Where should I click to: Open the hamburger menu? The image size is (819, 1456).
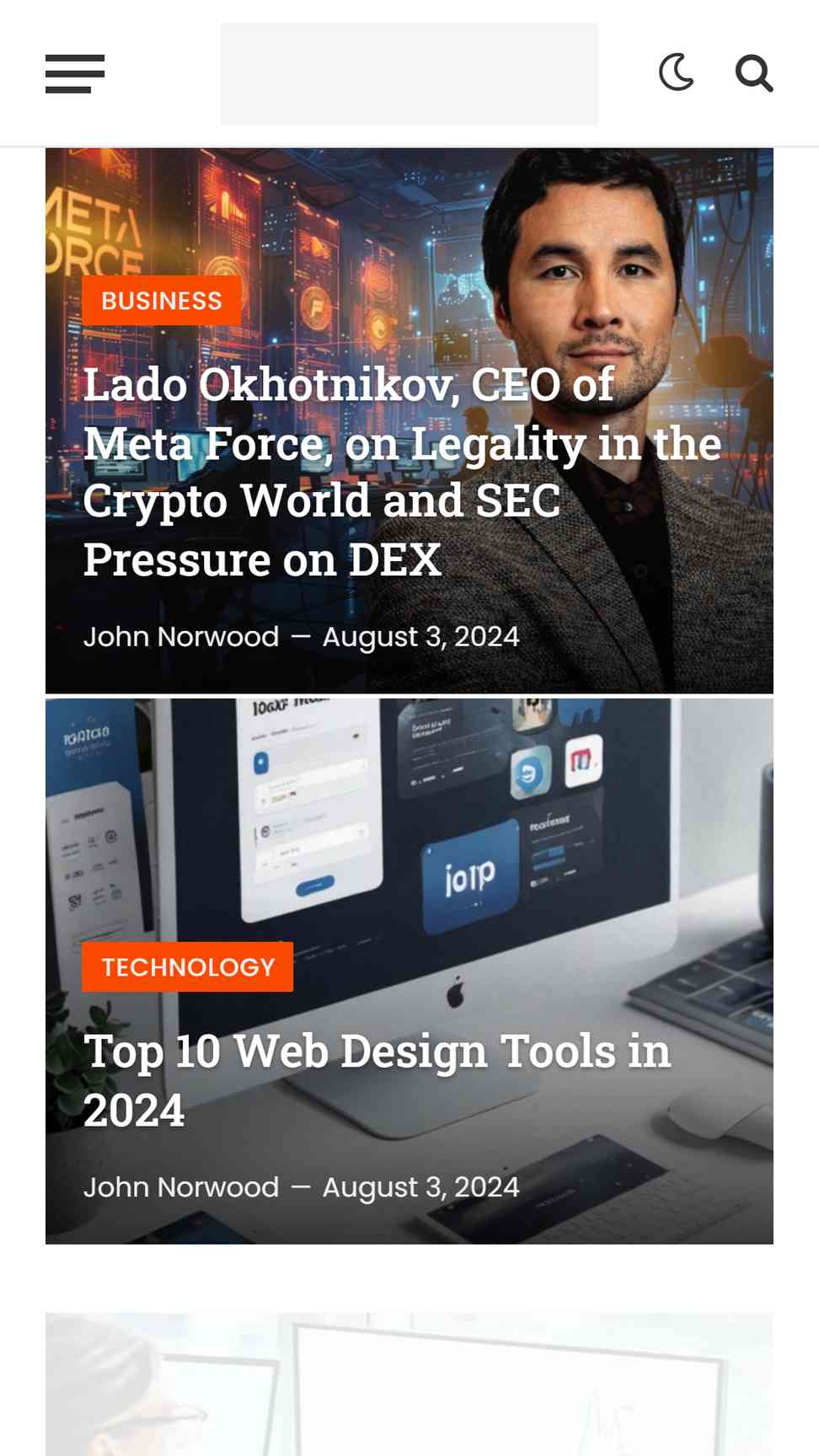tap(75, 74)
